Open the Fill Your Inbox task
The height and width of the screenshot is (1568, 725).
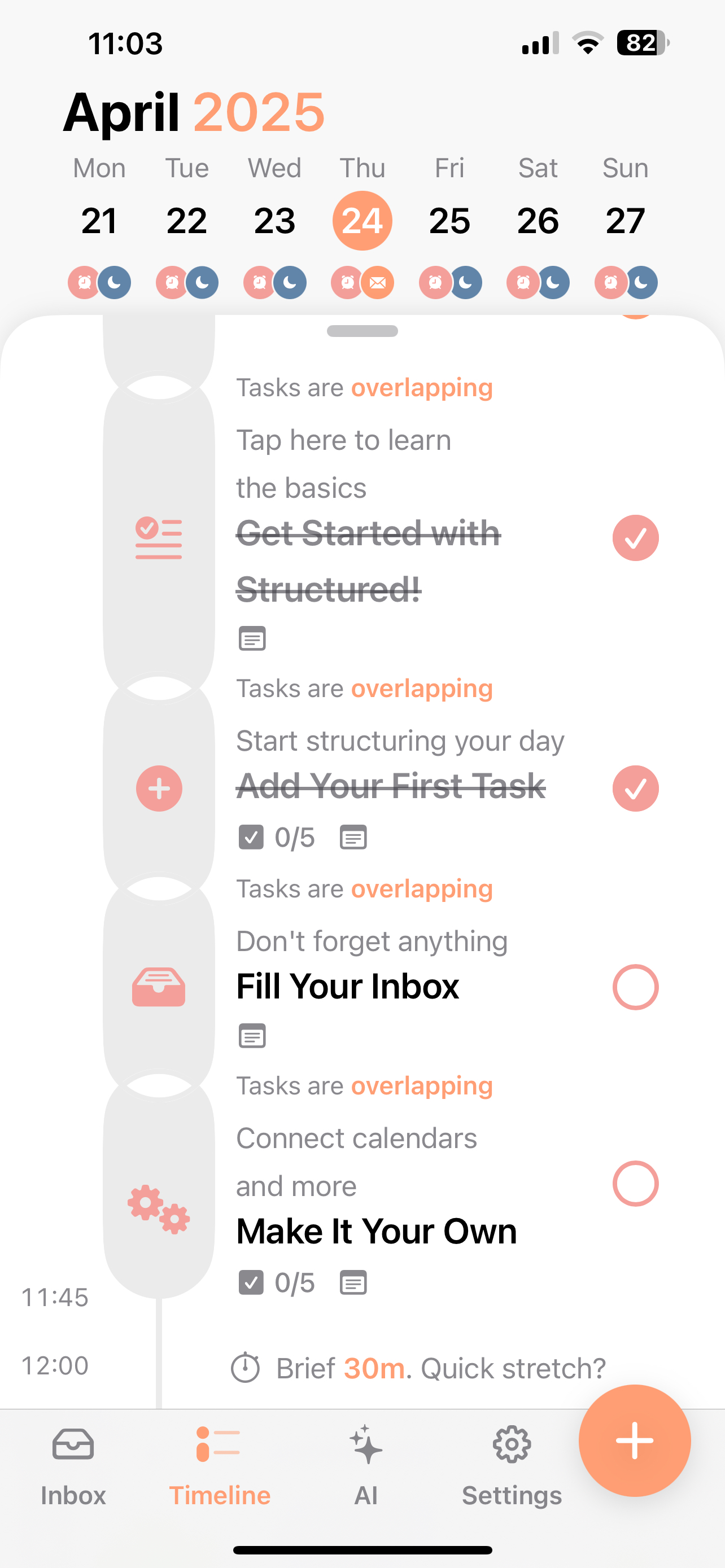(348, 986)
